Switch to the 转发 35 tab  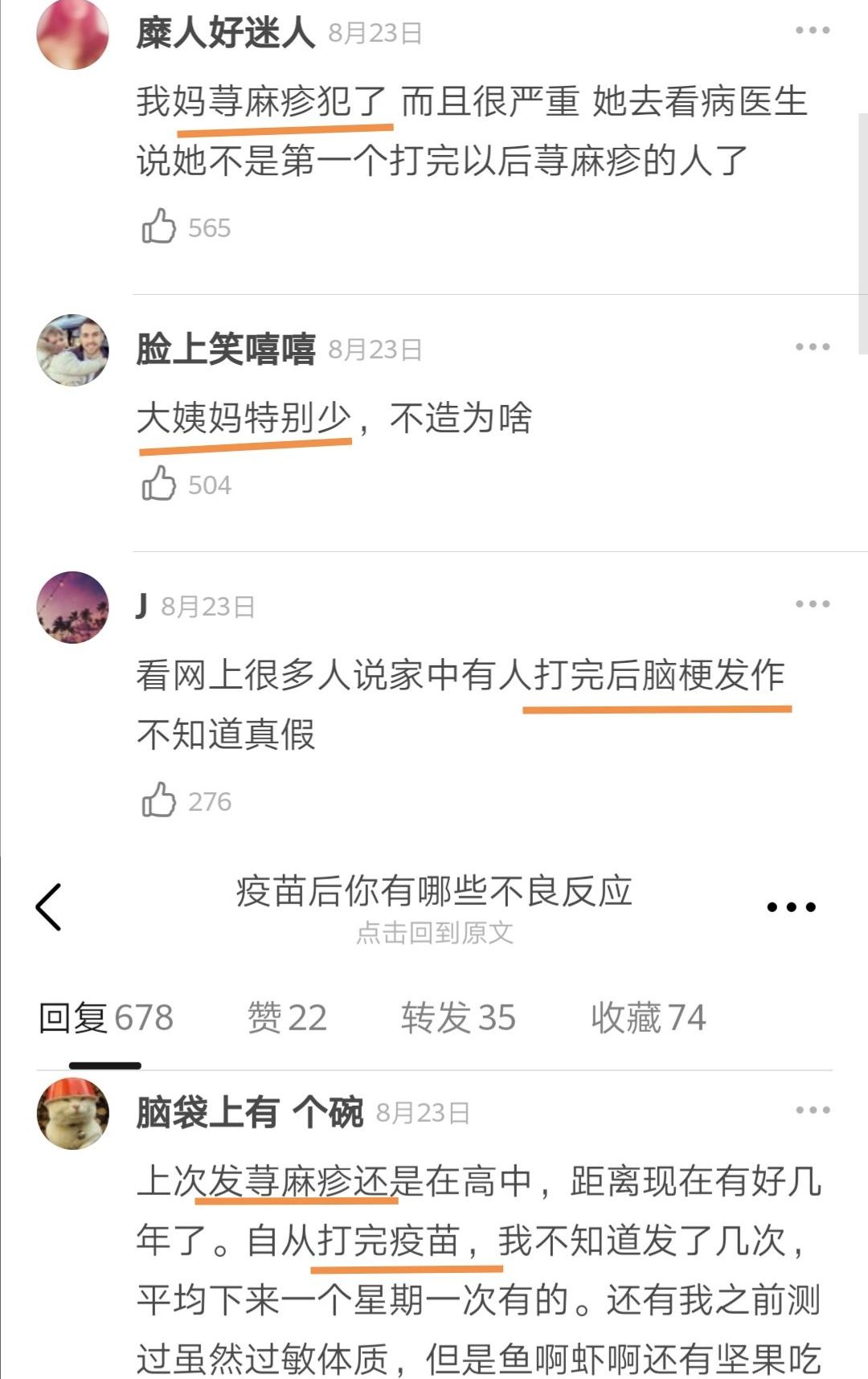[x=458, y=1018]
